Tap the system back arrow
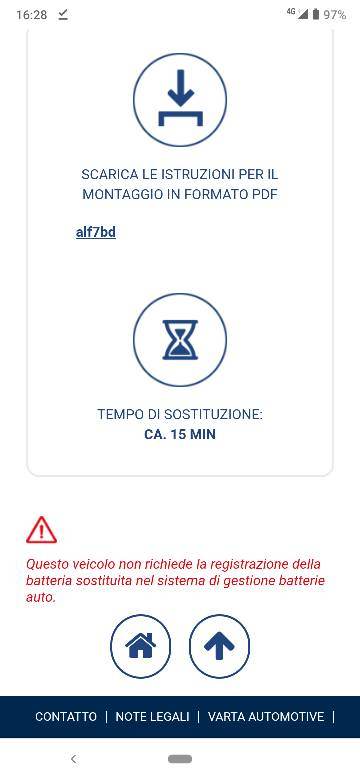Viewport: 360px width, 780px height. tap(74, 759)
